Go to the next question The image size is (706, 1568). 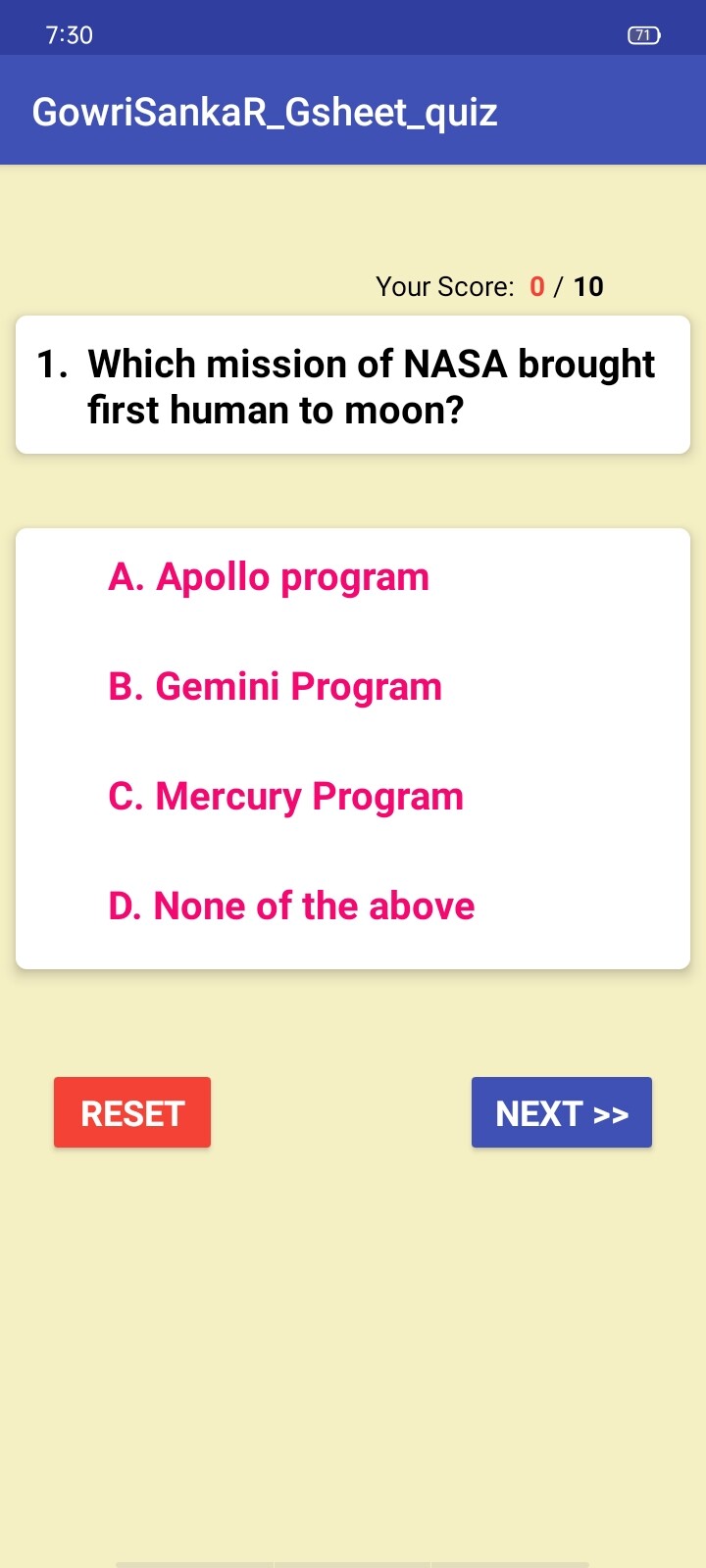[561, 1113]
